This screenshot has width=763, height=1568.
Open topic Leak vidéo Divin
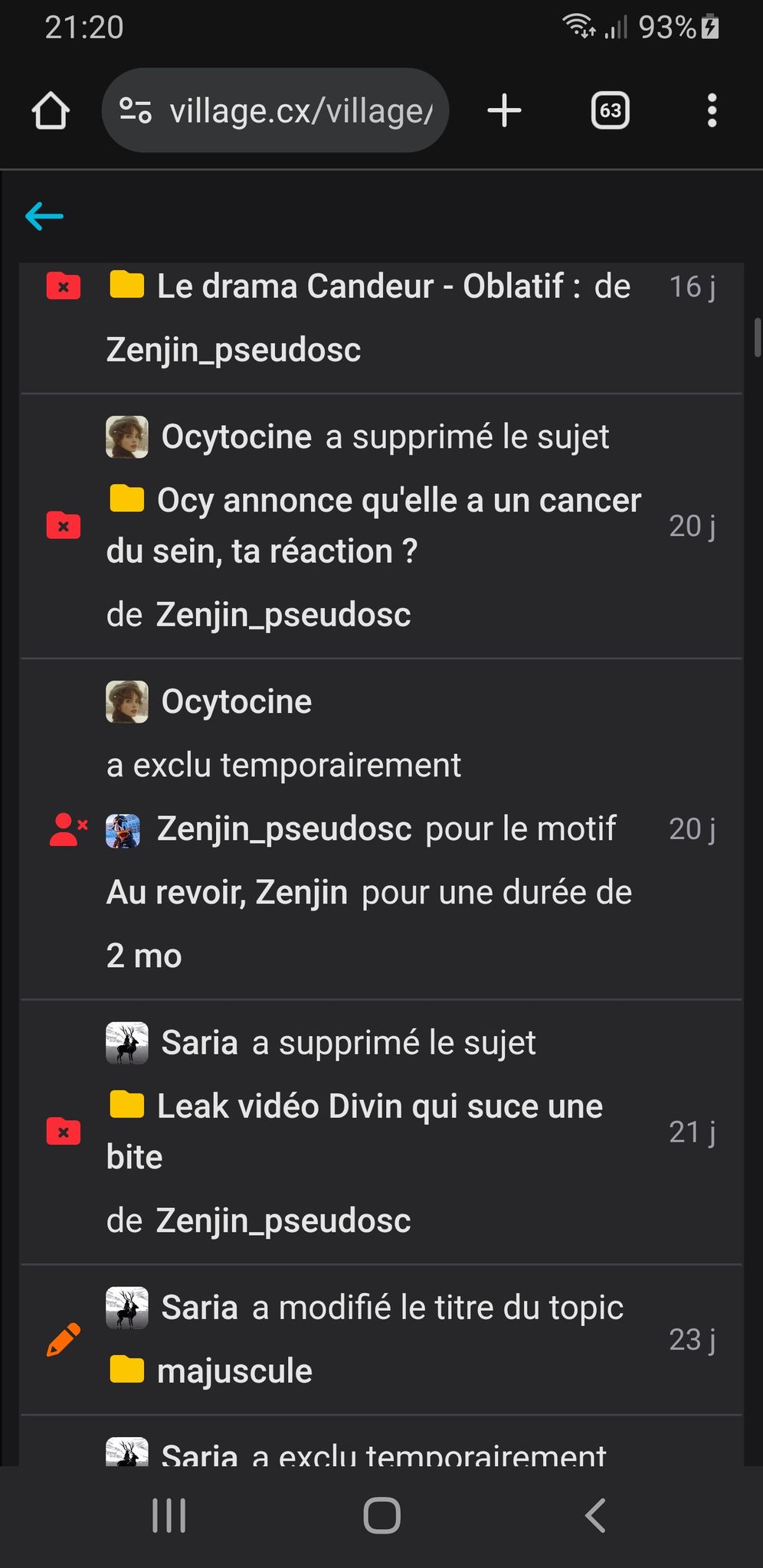[x=379, y=1107]
